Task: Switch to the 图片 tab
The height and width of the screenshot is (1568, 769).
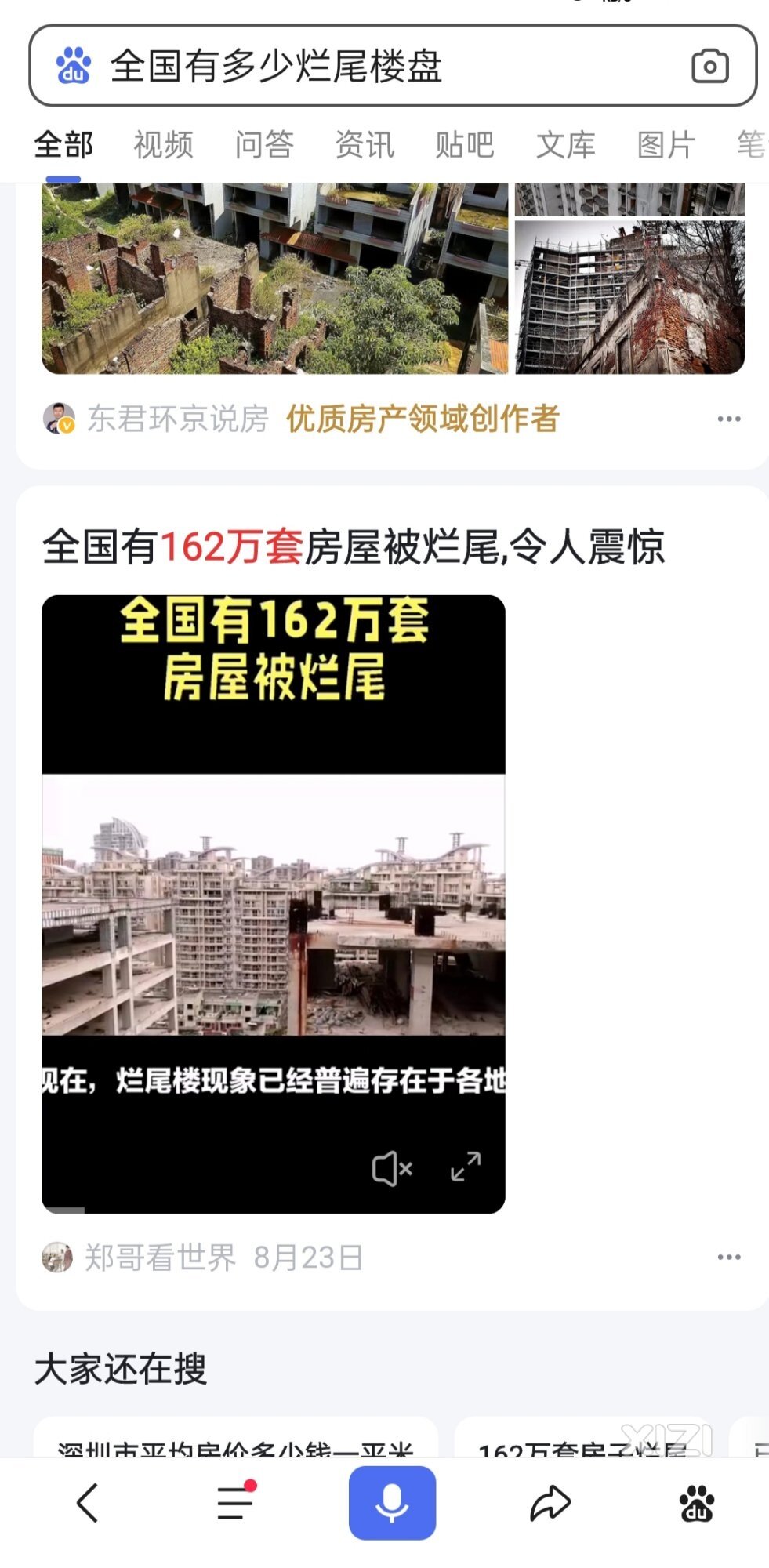Action: click(666, 145)
